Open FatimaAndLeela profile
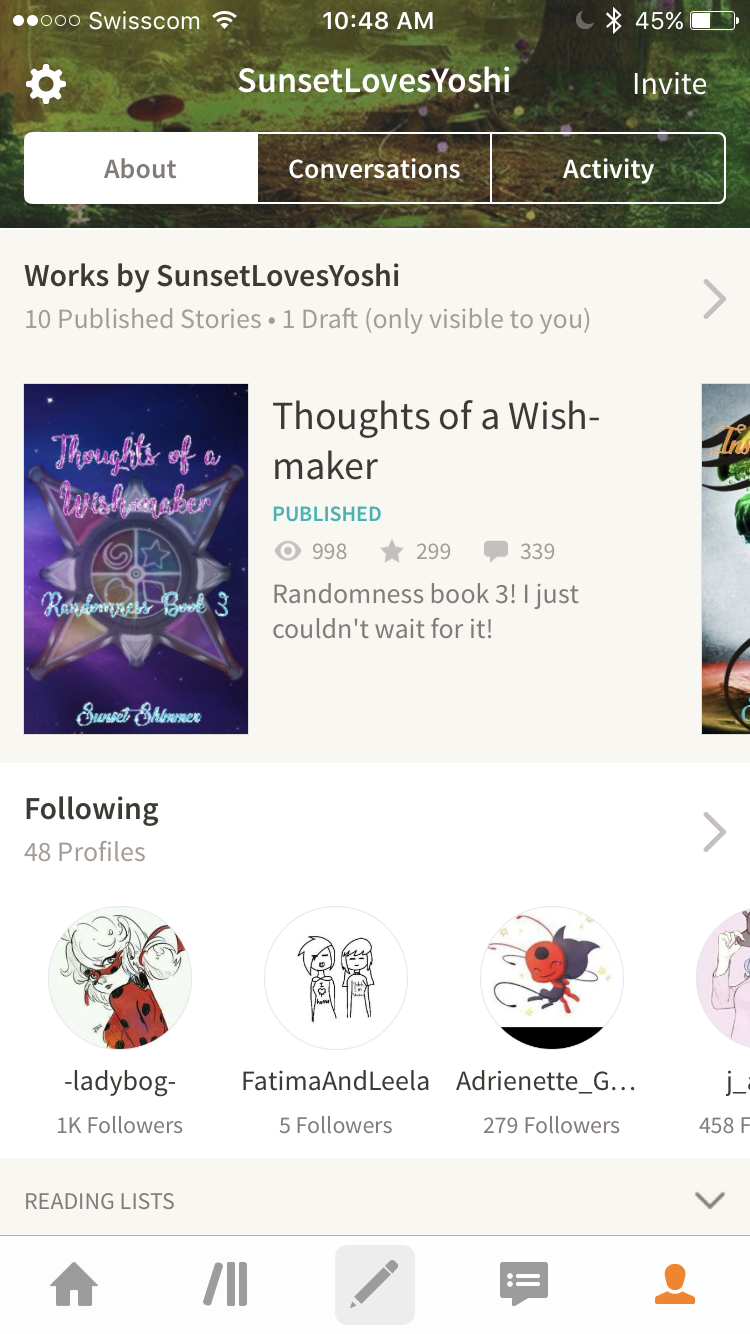Viewport: 750px width, 1334px height. point(336,978)
